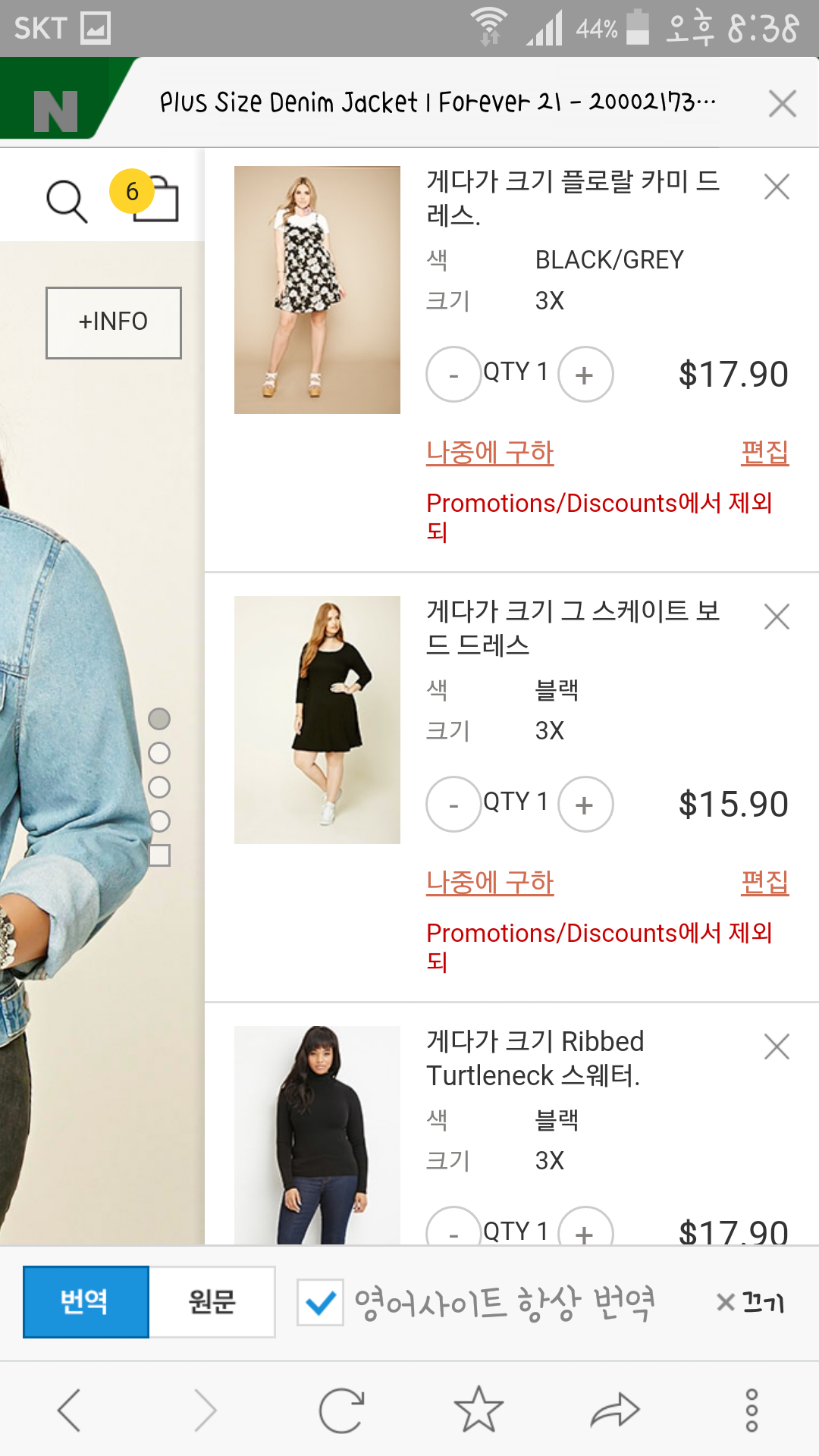Reload the page
The width and height of the screenshot is (819, 1456).
pyautogui.click(x=341, y=1410)
